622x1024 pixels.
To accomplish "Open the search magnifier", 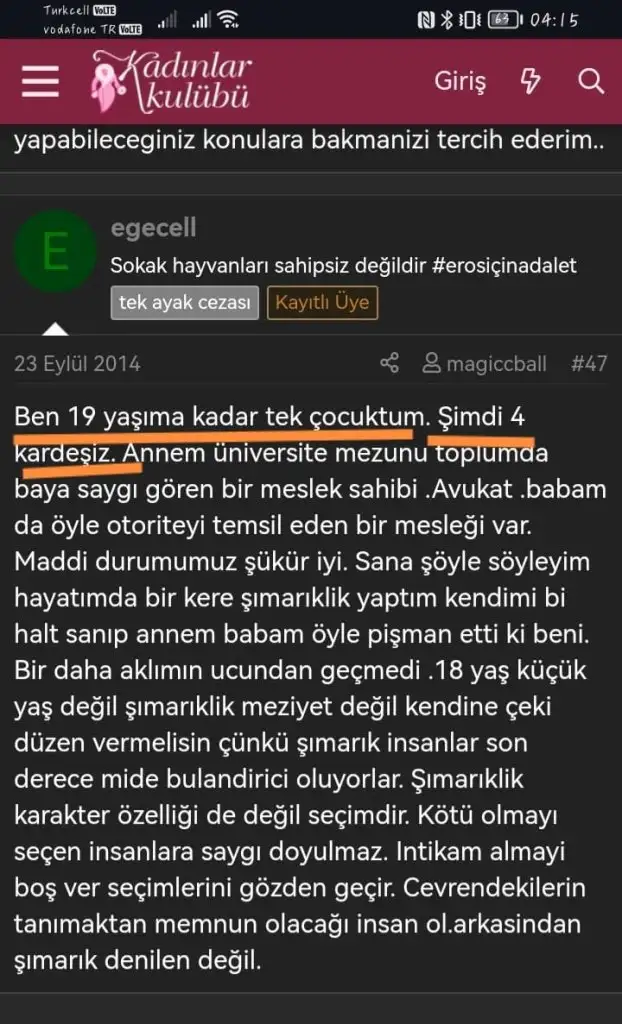I will click(x=591, y=82).
